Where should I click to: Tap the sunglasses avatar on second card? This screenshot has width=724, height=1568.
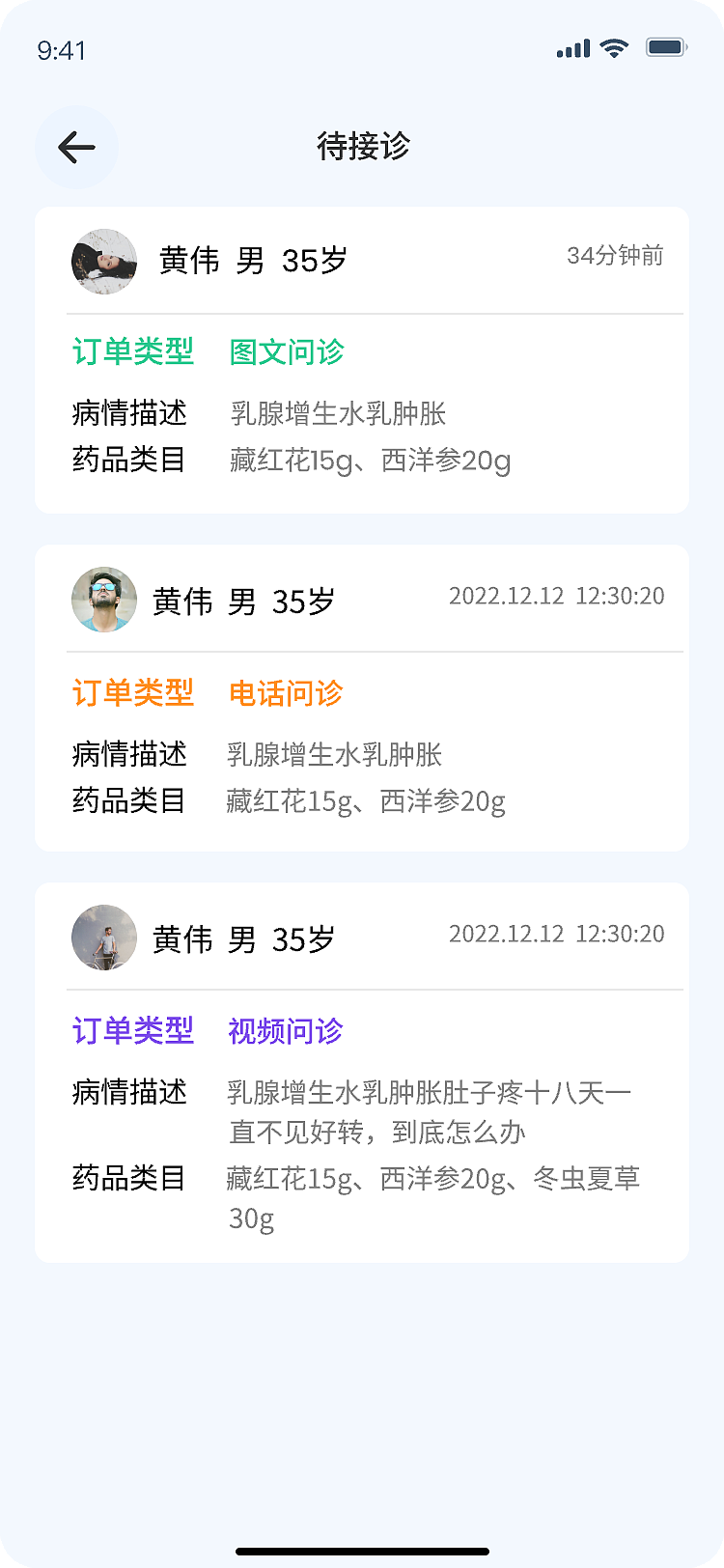coord(104,600)
